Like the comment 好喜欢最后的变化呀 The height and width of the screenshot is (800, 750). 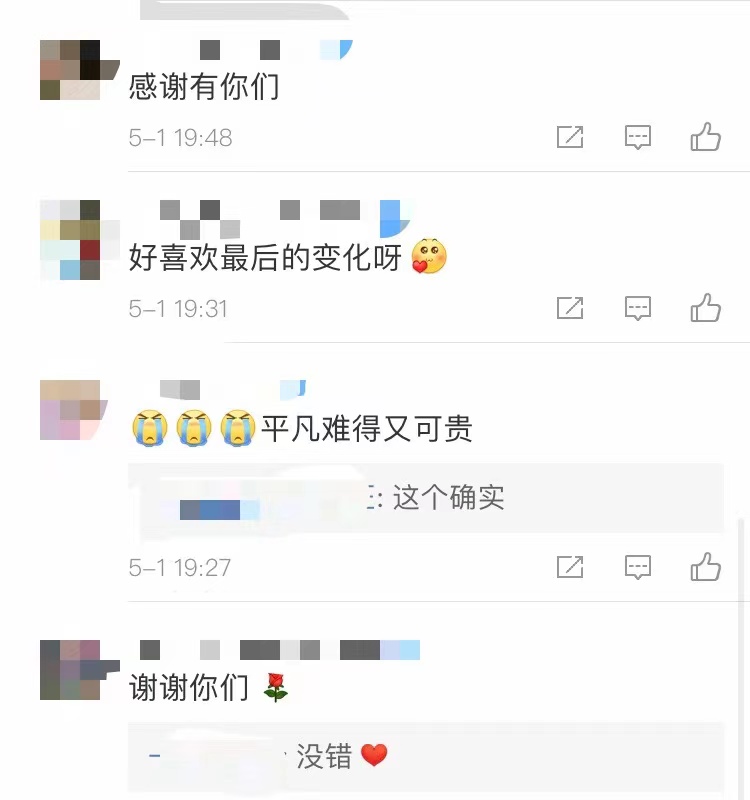706,308
